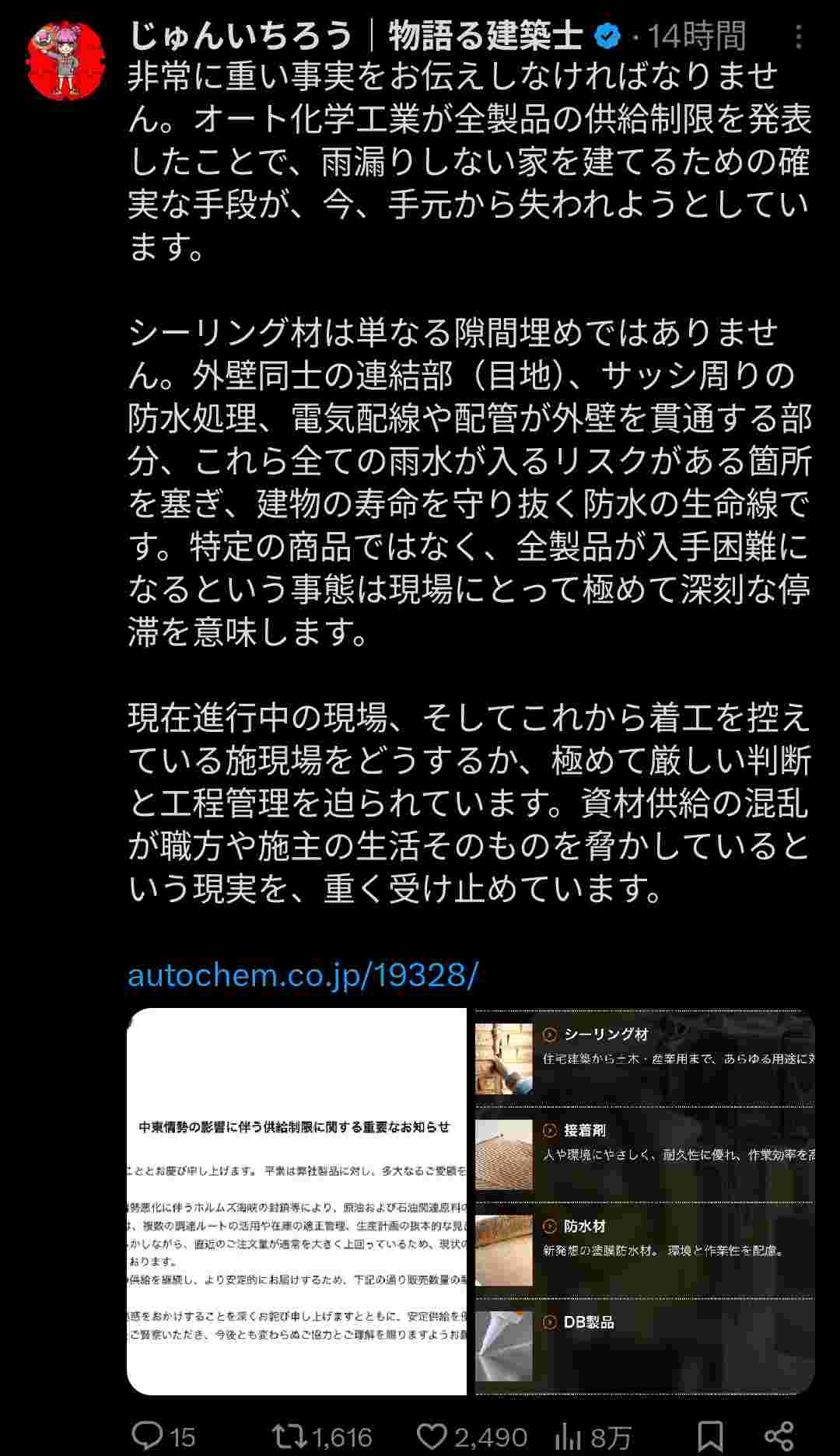View the supply restriction notice image
This screenshot has width=840, height=1456.
pos(297,1201)
